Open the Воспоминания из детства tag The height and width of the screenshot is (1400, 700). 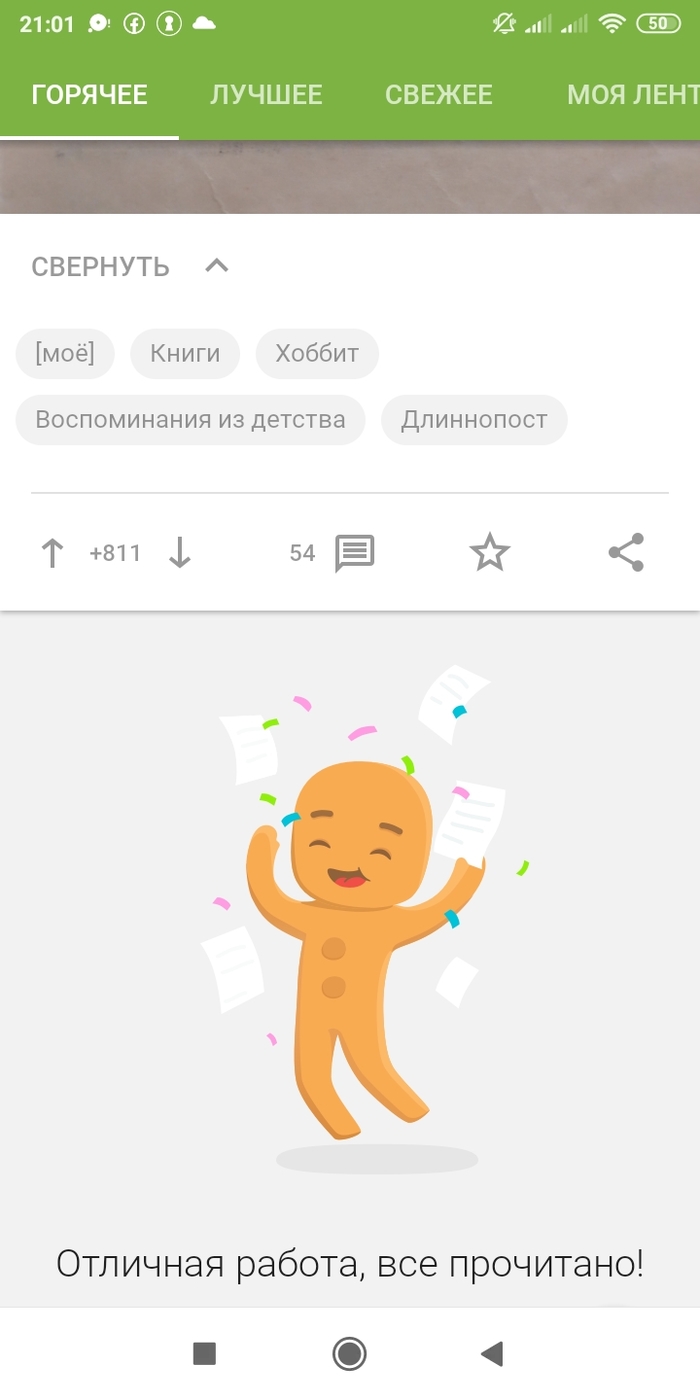[x=190, y=419]
